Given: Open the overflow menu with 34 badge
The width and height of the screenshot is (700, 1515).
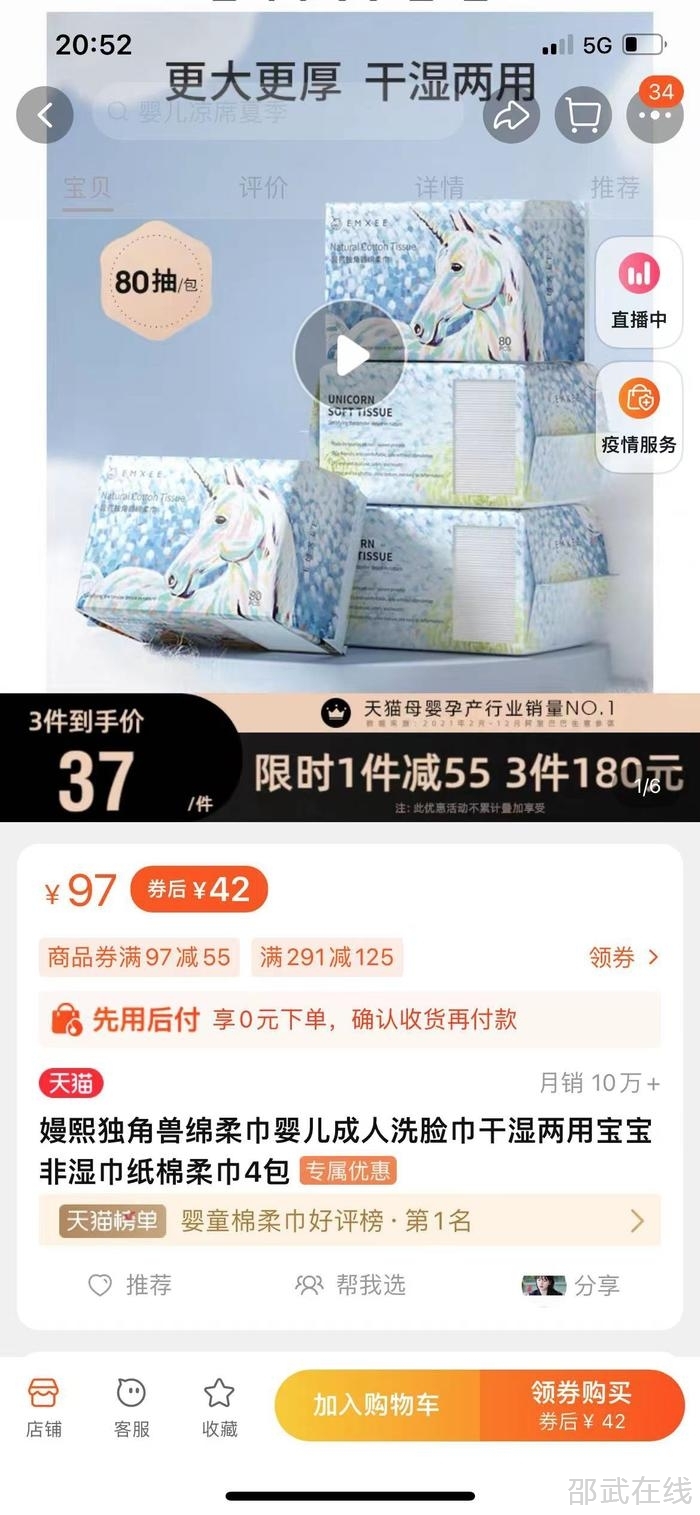Looking at the screenshot, I should click(x=655, y=115).
